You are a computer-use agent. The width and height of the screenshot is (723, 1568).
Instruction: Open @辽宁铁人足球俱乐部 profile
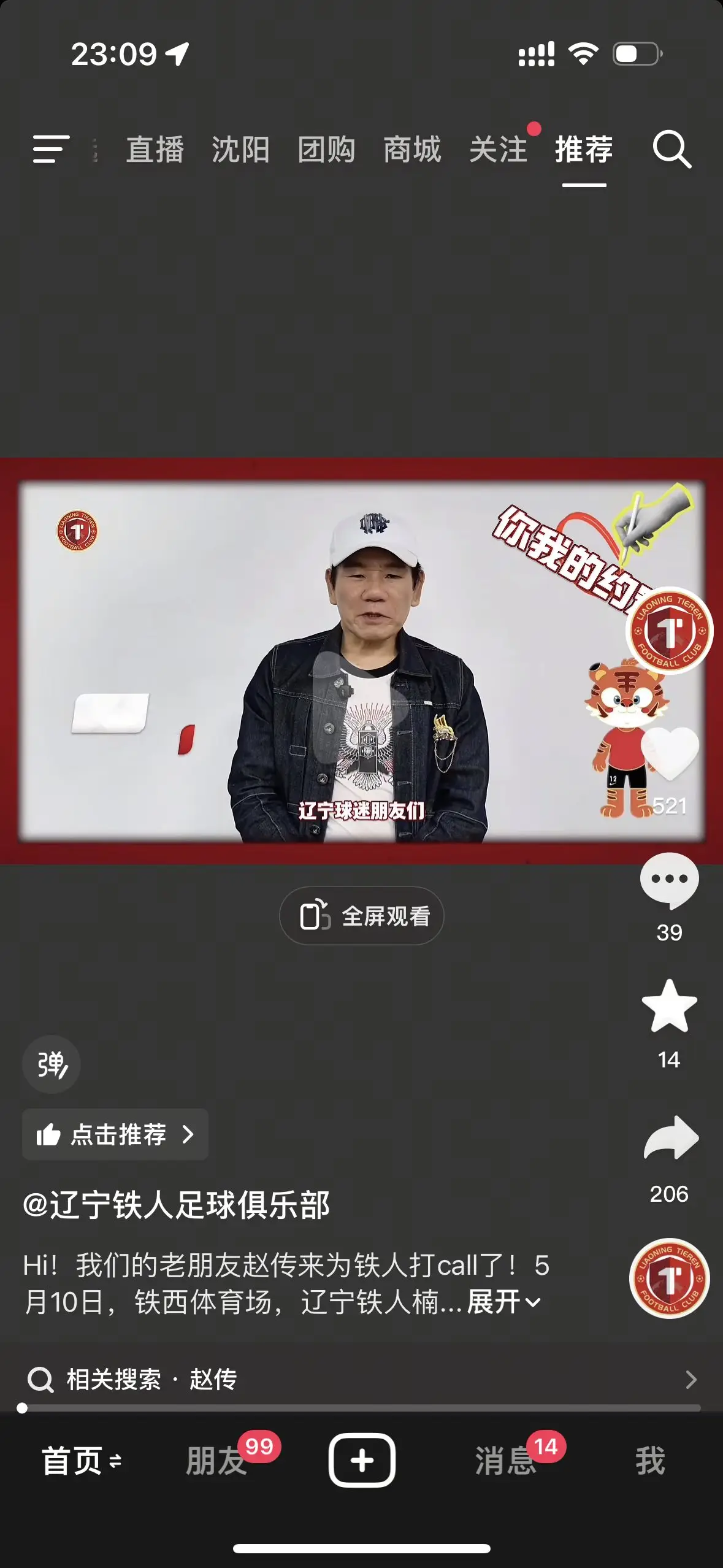pyautogui.click(x=177, y=1205)
